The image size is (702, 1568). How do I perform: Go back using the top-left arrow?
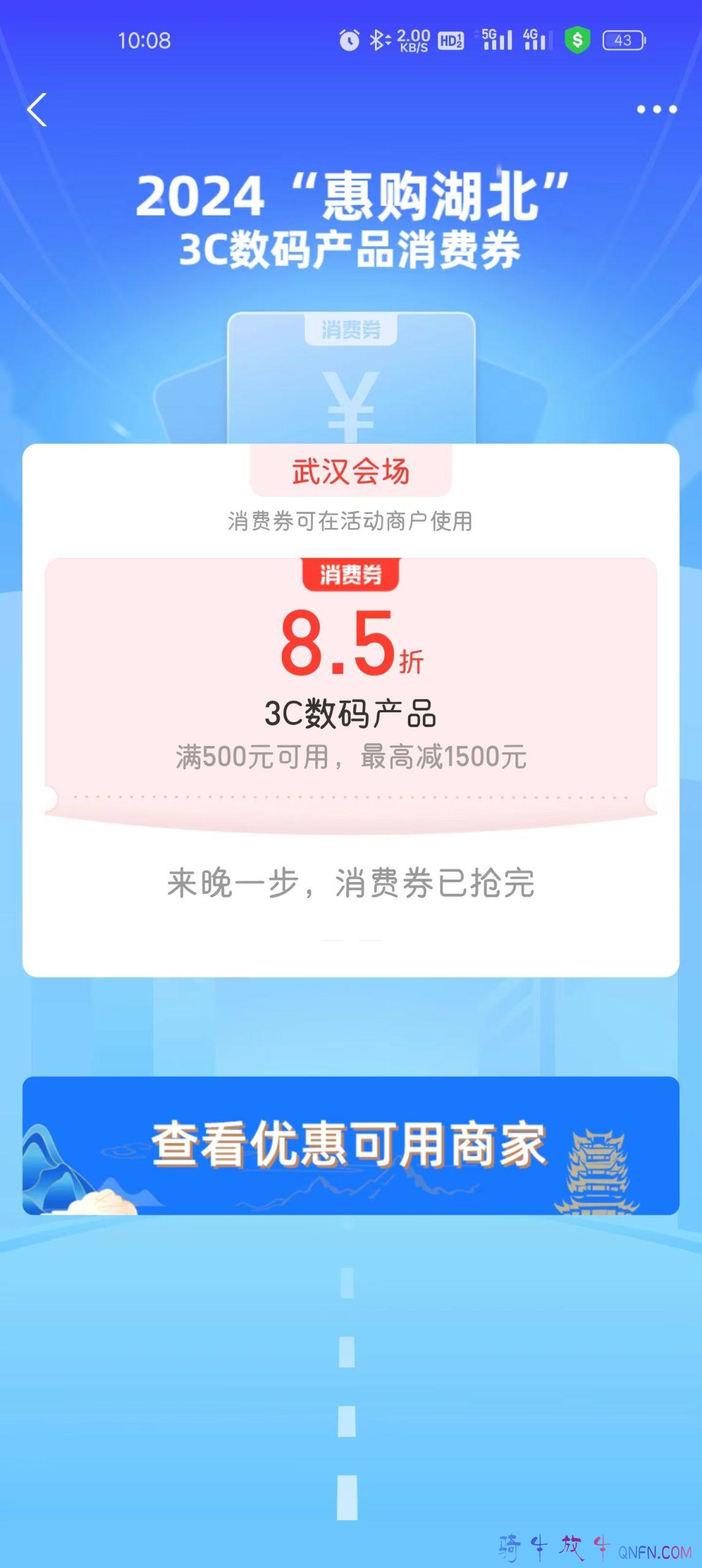click(x=37, y=110)
